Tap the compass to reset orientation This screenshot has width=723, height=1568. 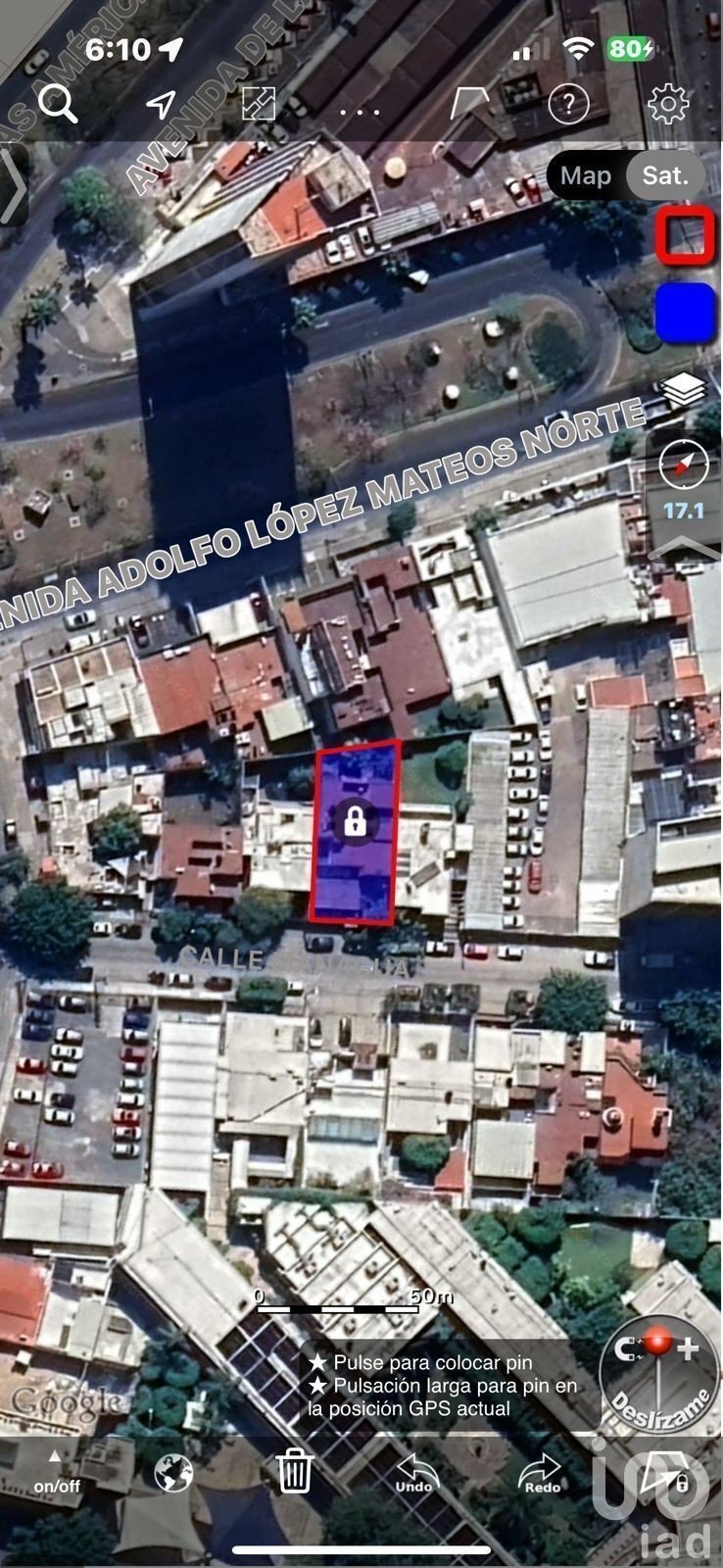[684, 464]
